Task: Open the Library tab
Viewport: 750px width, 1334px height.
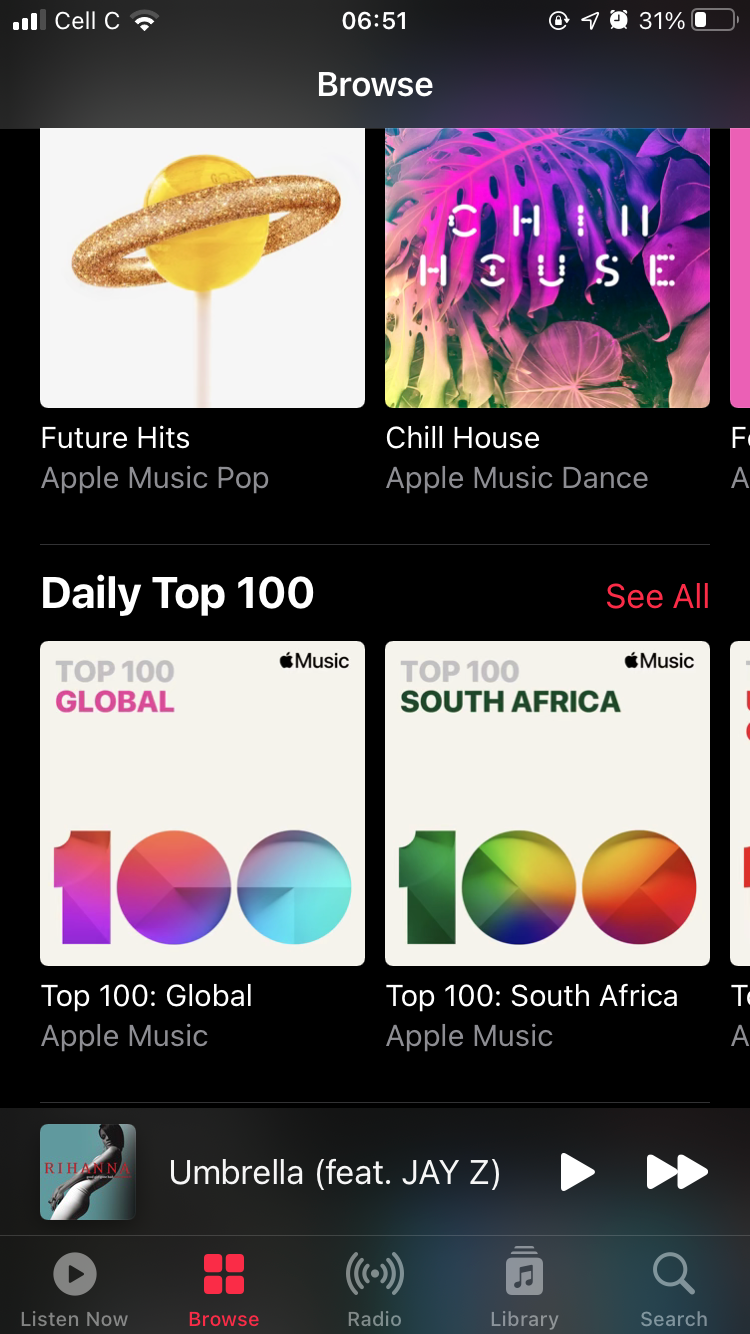Action: pyautogui.click(x=524, y=1290)
